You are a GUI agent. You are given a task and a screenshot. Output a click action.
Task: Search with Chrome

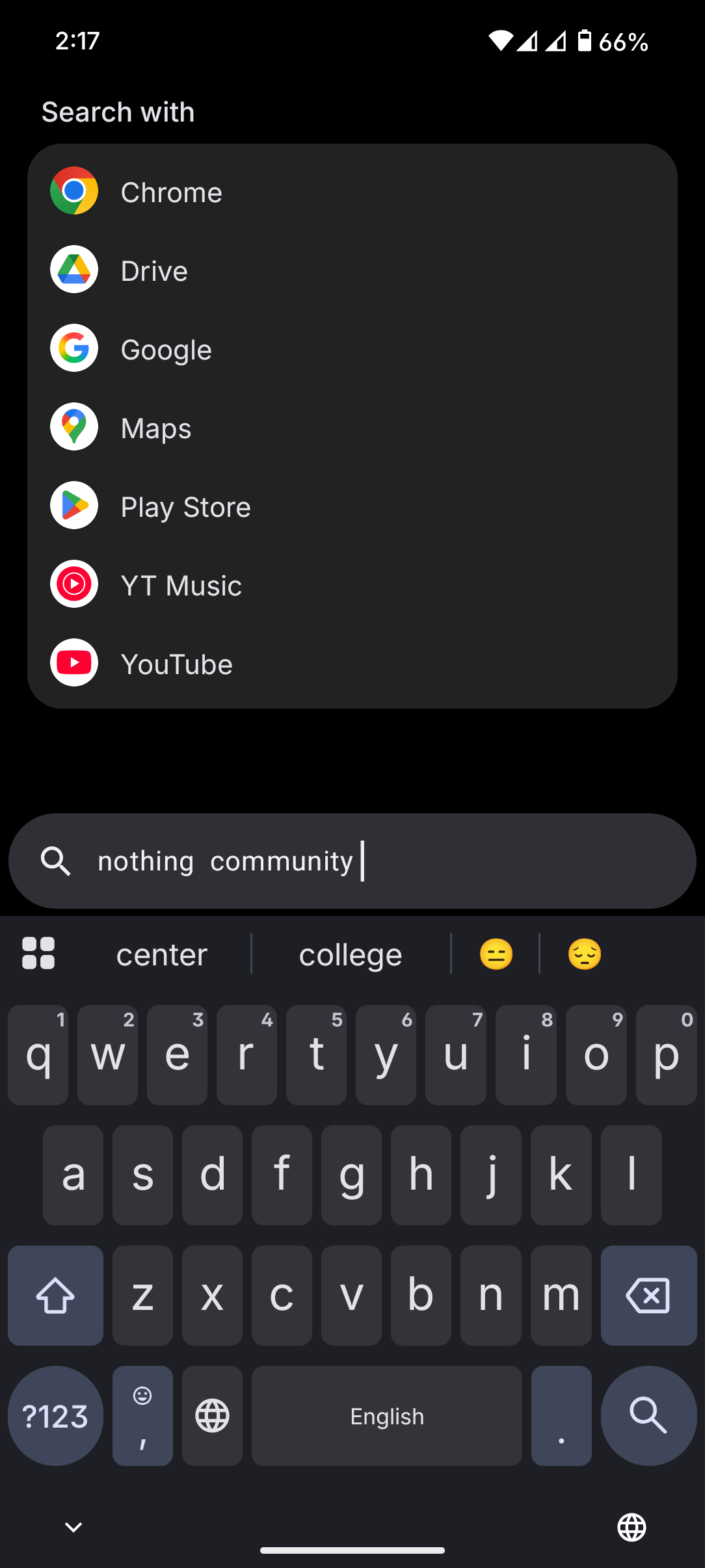[172, 192]
